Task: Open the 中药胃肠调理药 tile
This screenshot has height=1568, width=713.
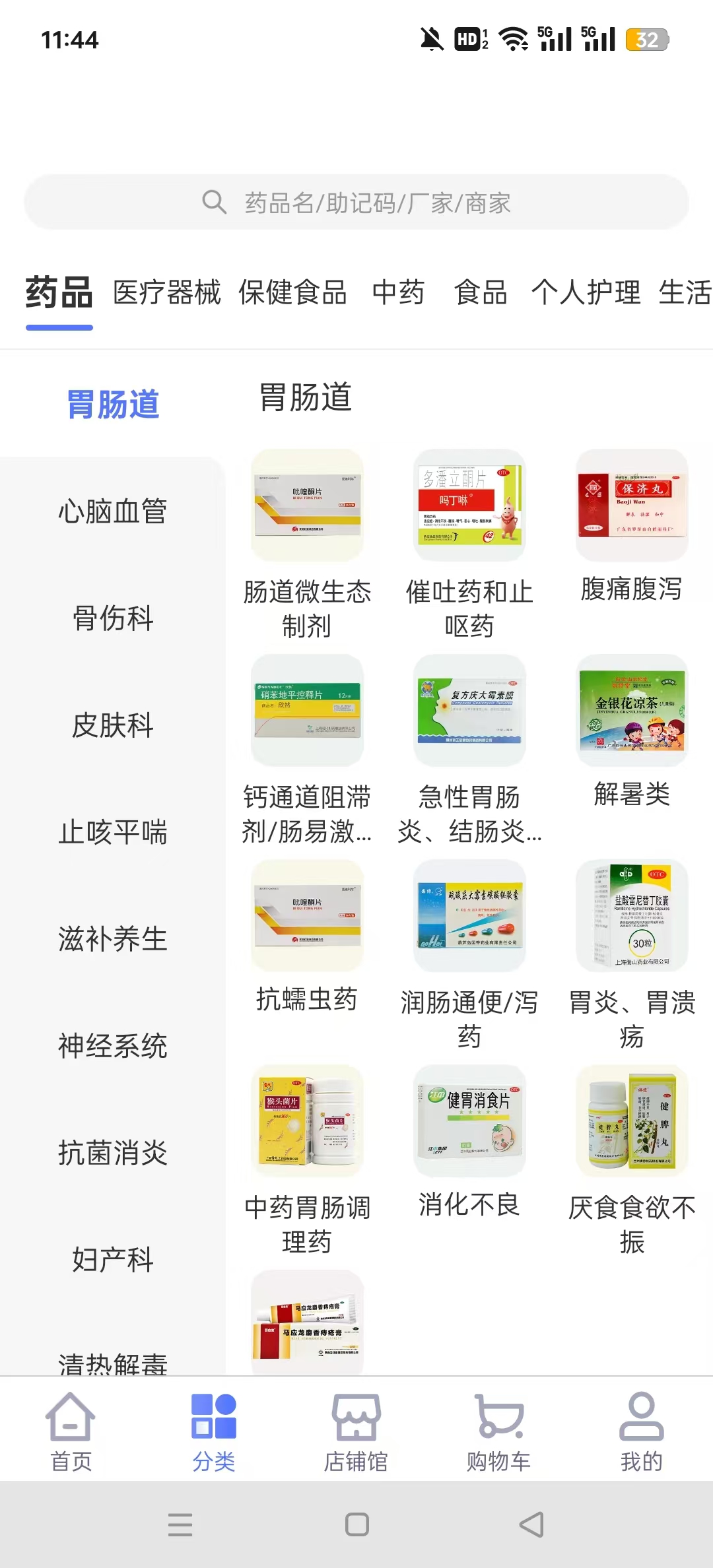Action: pyautogui.click(x=307, y=1158)
